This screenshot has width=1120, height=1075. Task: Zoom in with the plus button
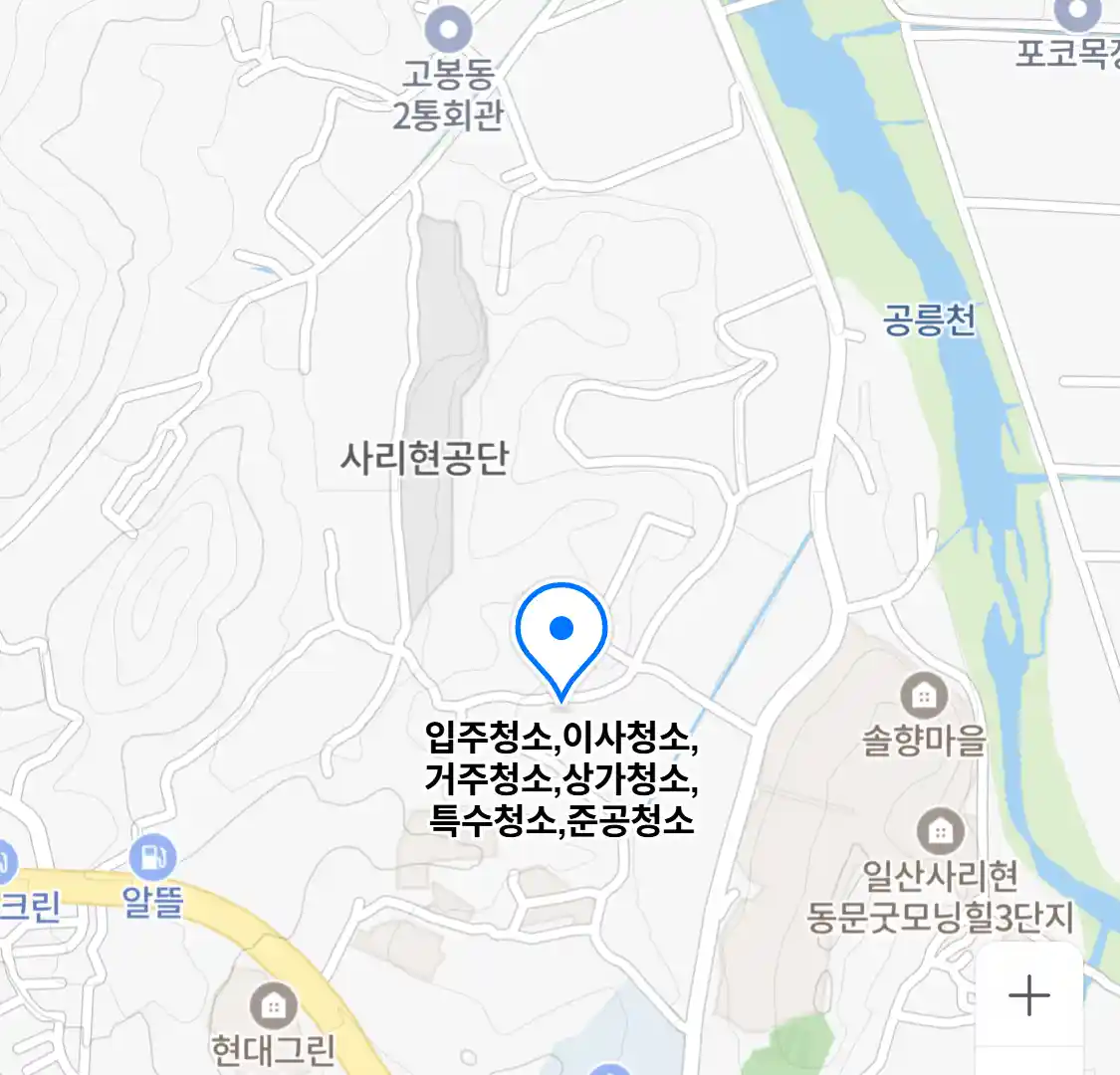1028,994
